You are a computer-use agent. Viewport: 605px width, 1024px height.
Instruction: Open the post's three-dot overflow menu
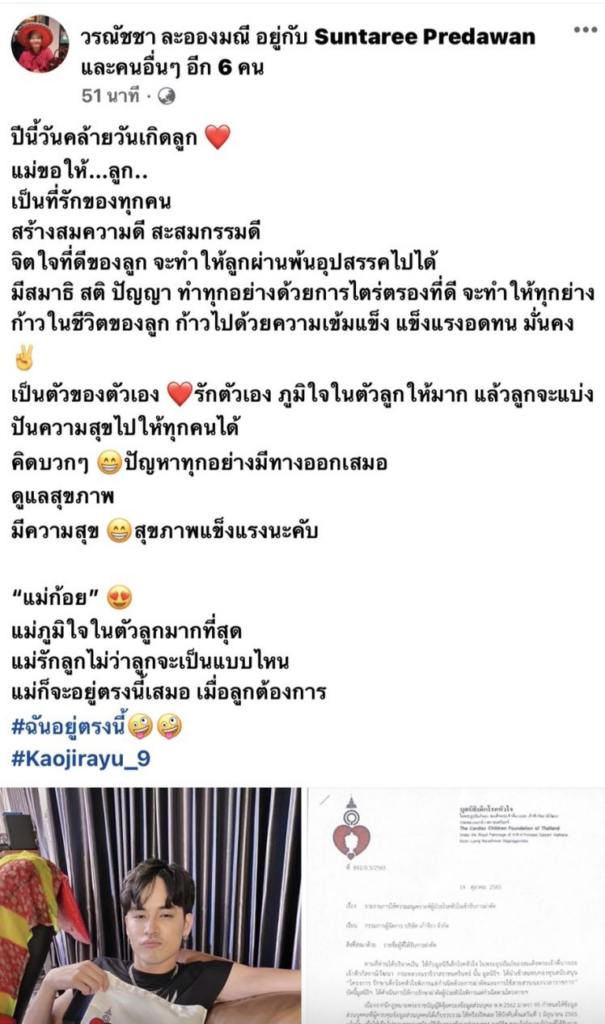(584, 30)
